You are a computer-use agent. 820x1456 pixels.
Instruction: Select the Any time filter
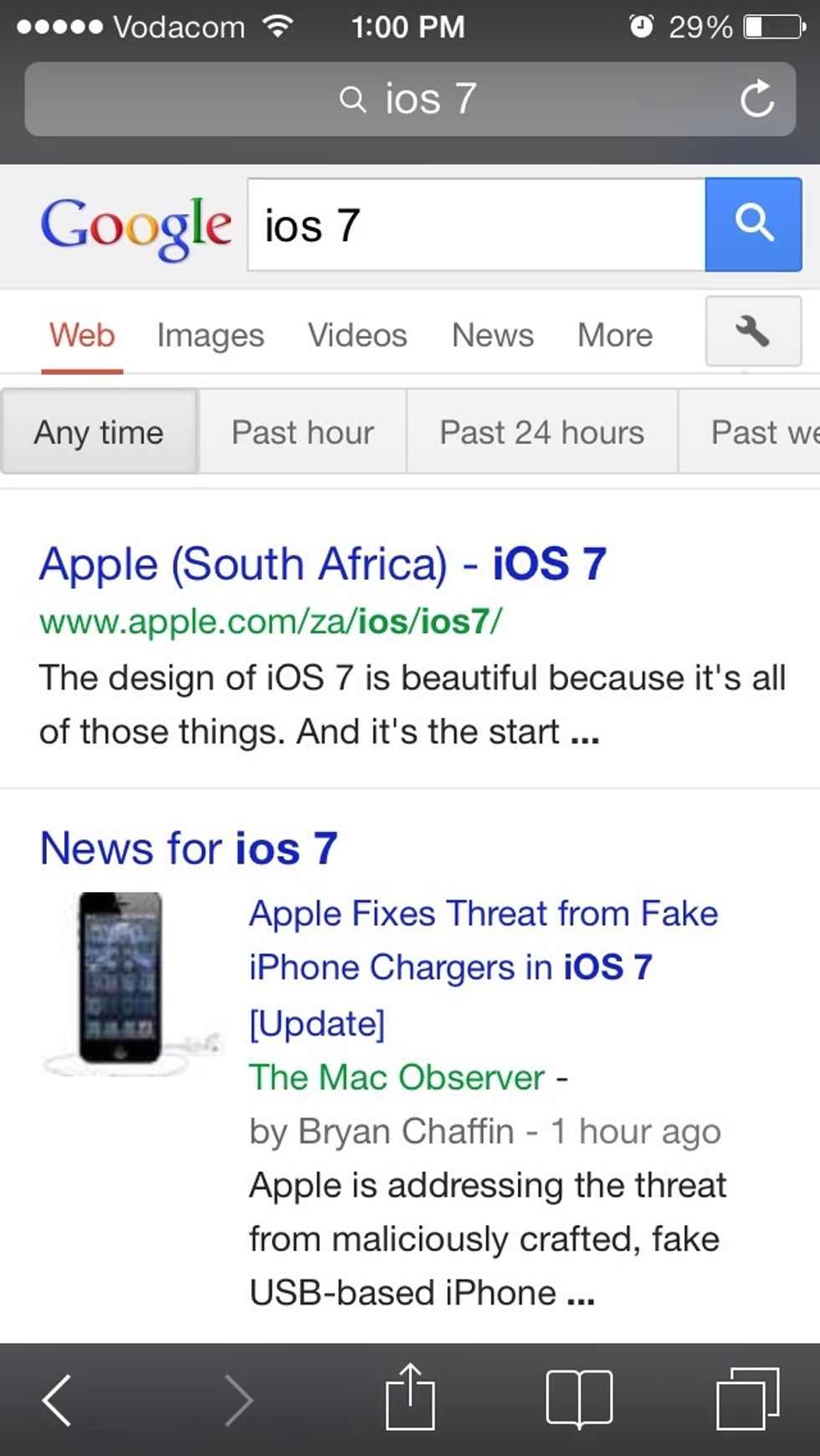99,433
